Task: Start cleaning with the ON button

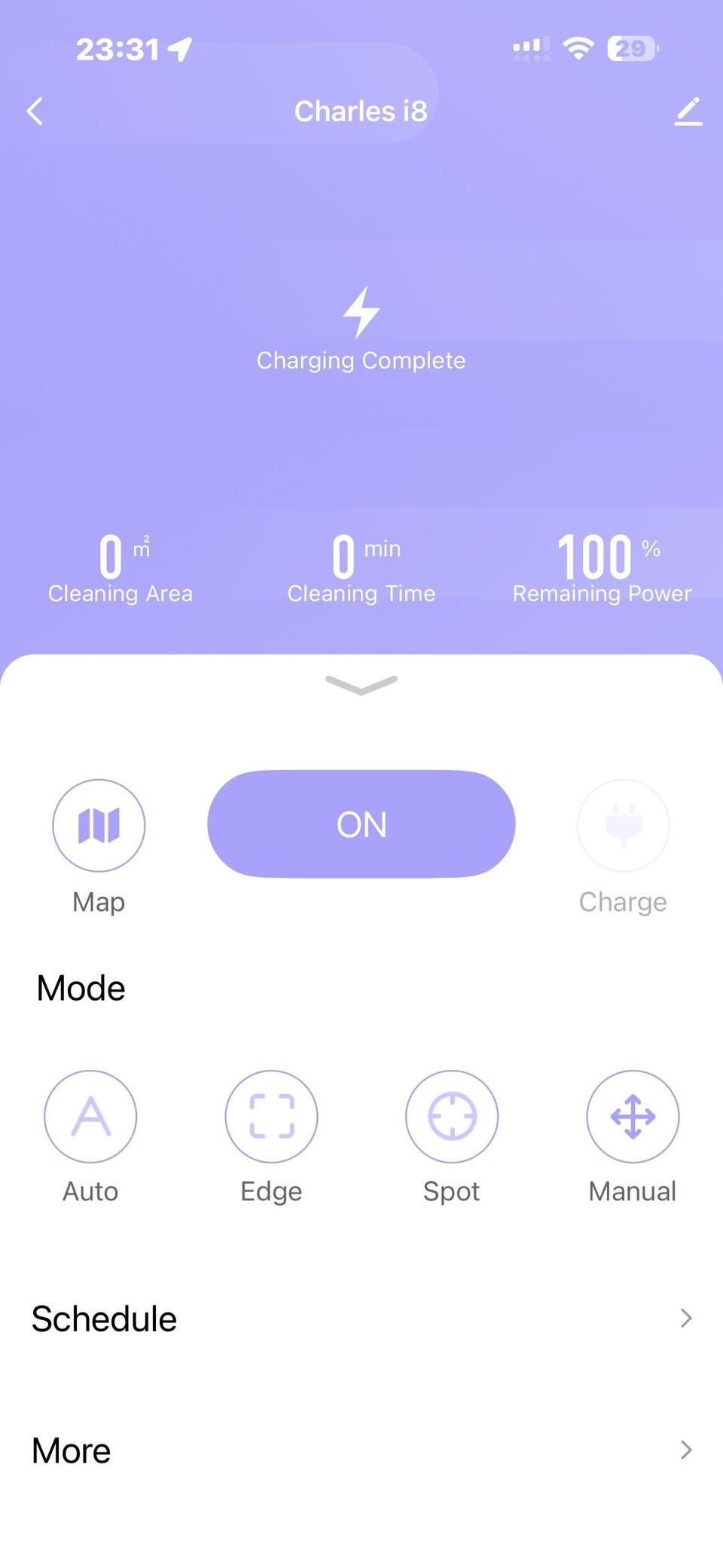Action: tap(361, 824)
